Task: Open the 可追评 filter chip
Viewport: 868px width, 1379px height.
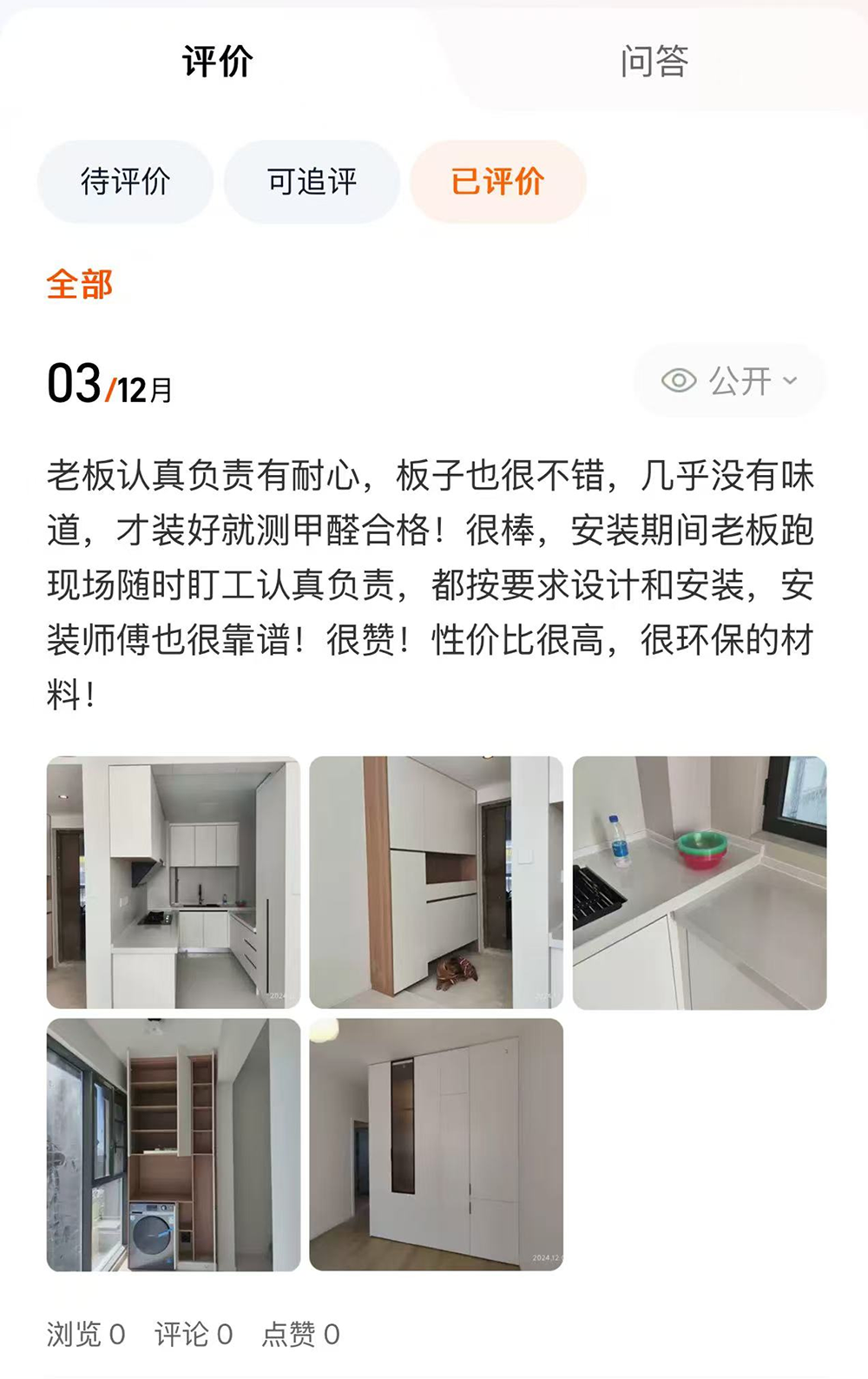Action: [x=312, y=182]
